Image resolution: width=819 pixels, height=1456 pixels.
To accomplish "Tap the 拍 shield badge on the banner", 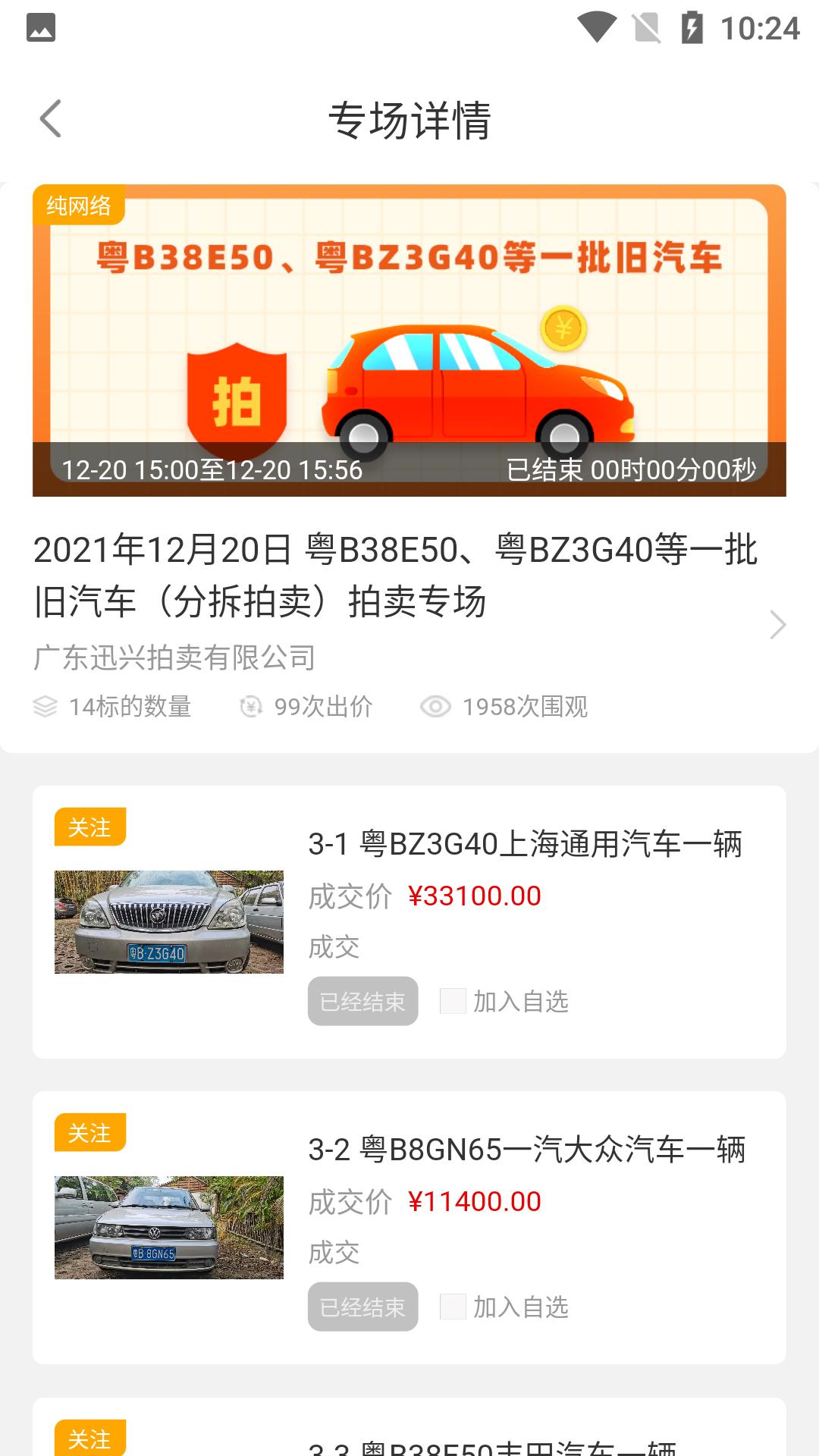I will tap(237, 394).
